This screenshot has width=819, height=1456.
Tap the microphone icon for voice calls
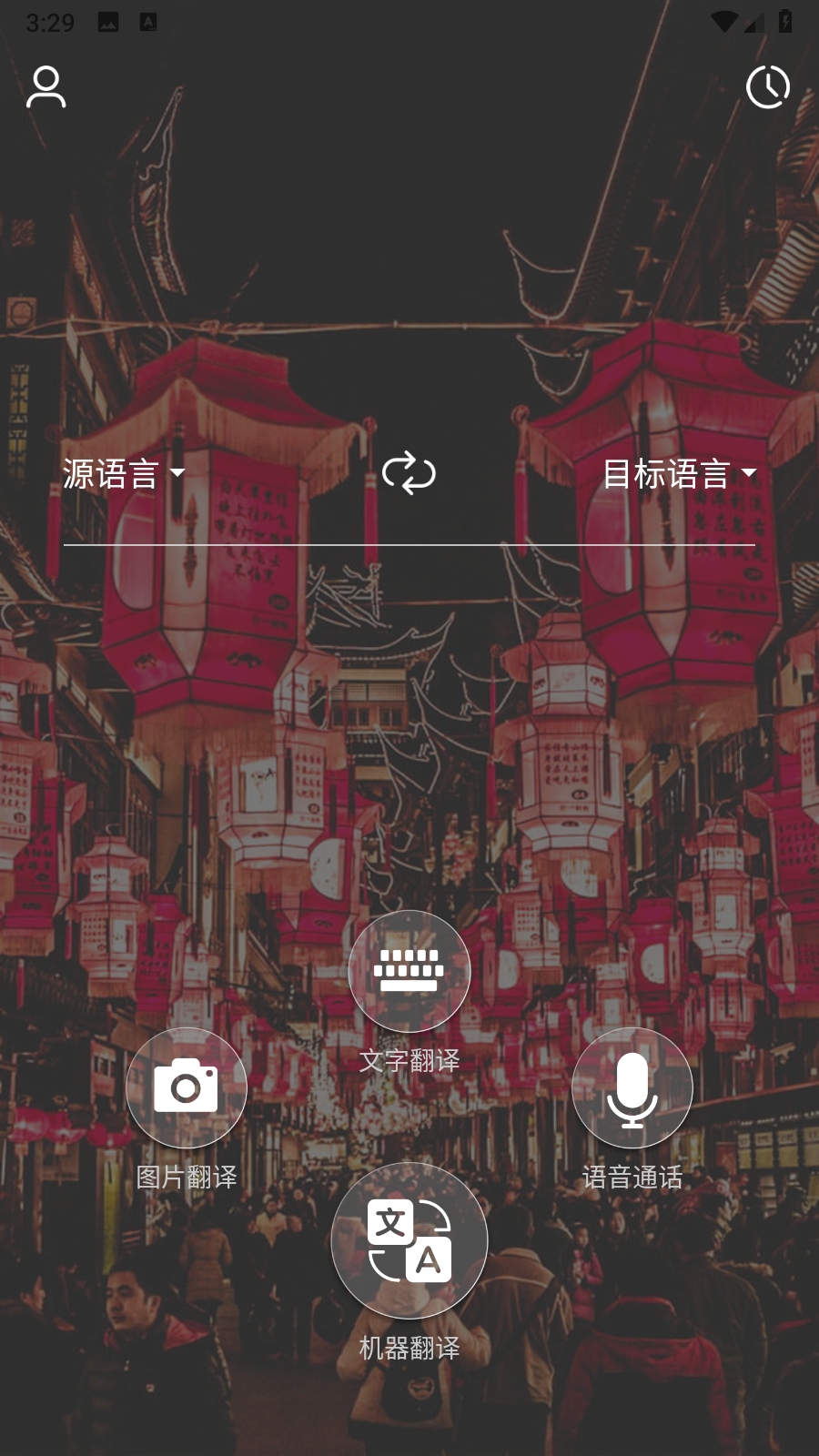(x=632, y=1088)
